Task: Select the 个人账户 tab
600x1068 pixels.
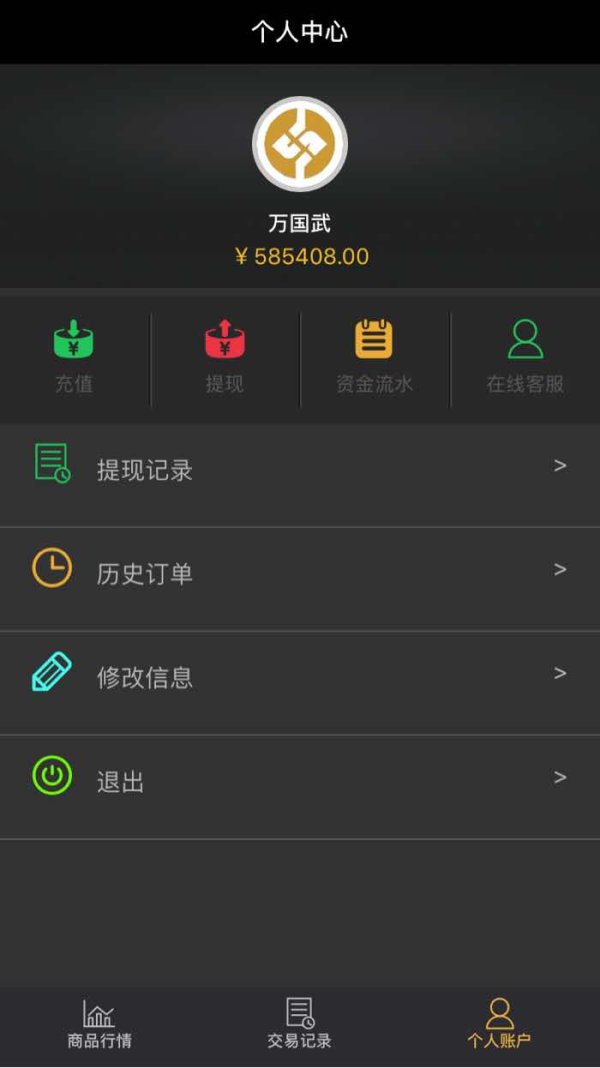Action: point(499,1024)
